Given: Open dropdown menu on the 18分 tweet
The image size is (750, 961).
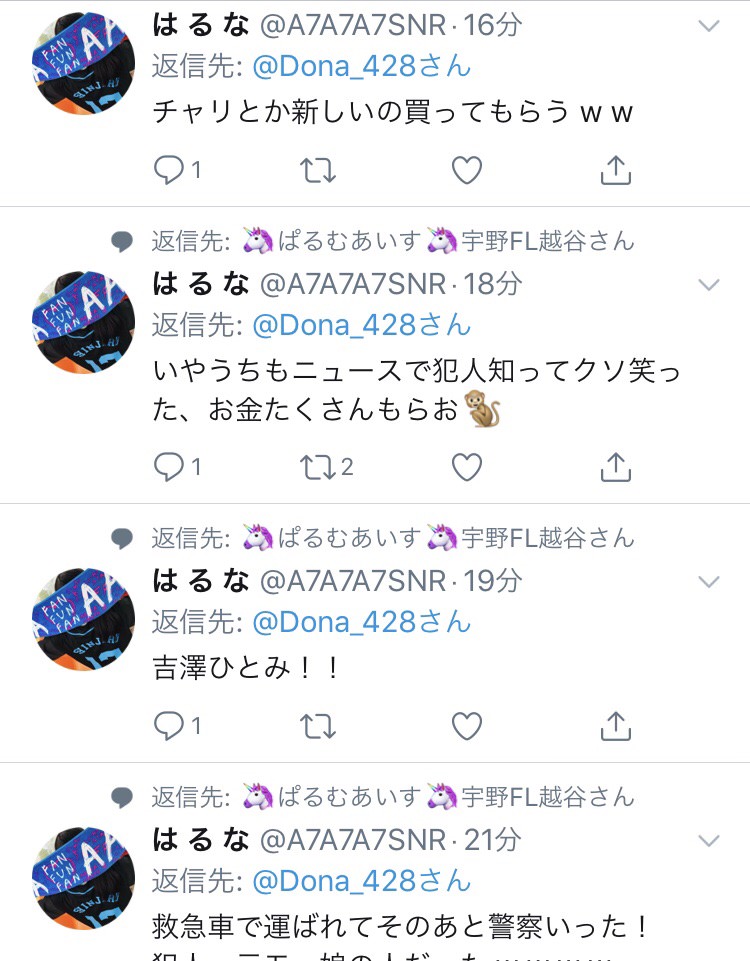Looking at the screenshot, I should click(x=708, y=285).
